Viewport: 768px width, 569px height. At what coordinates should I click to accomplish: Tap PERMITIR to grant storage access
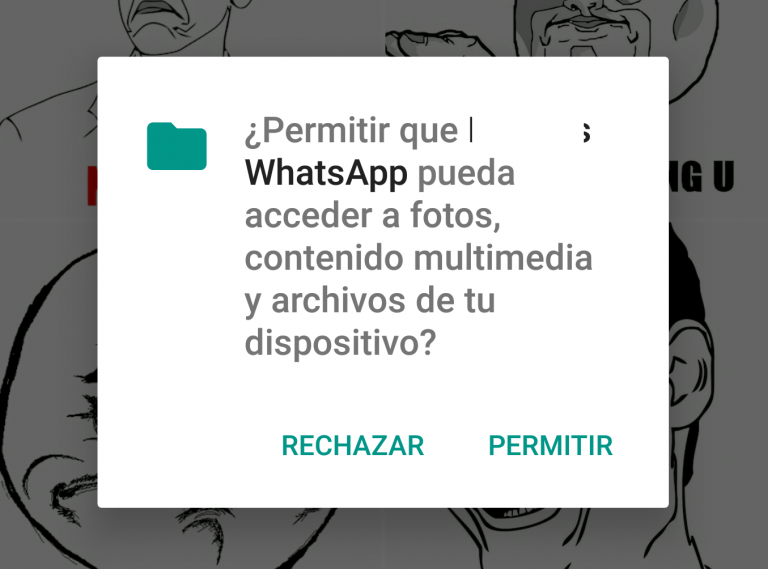click(550, 445)
